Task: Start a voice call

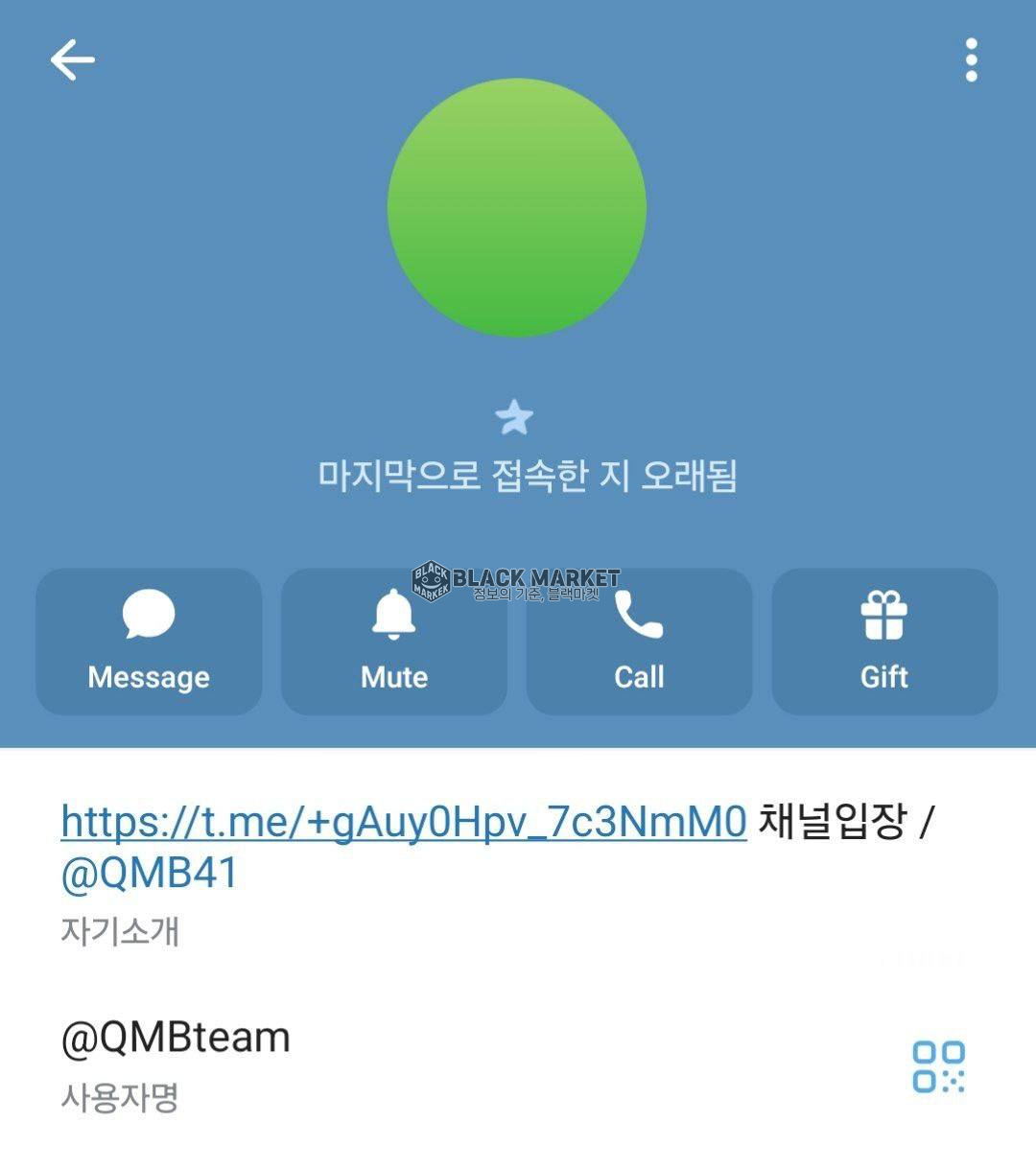Action: pyautogui.click(x=639, y=642)
